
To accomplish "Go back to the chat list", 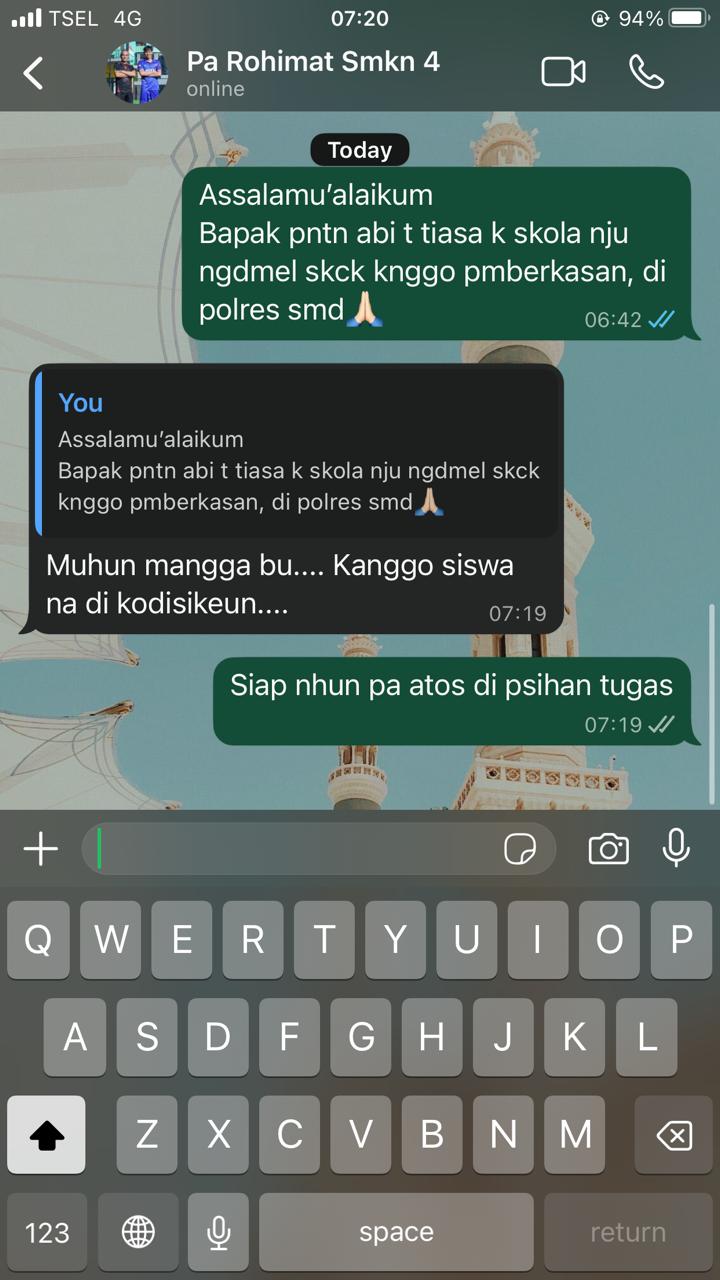I will [34, 73].
